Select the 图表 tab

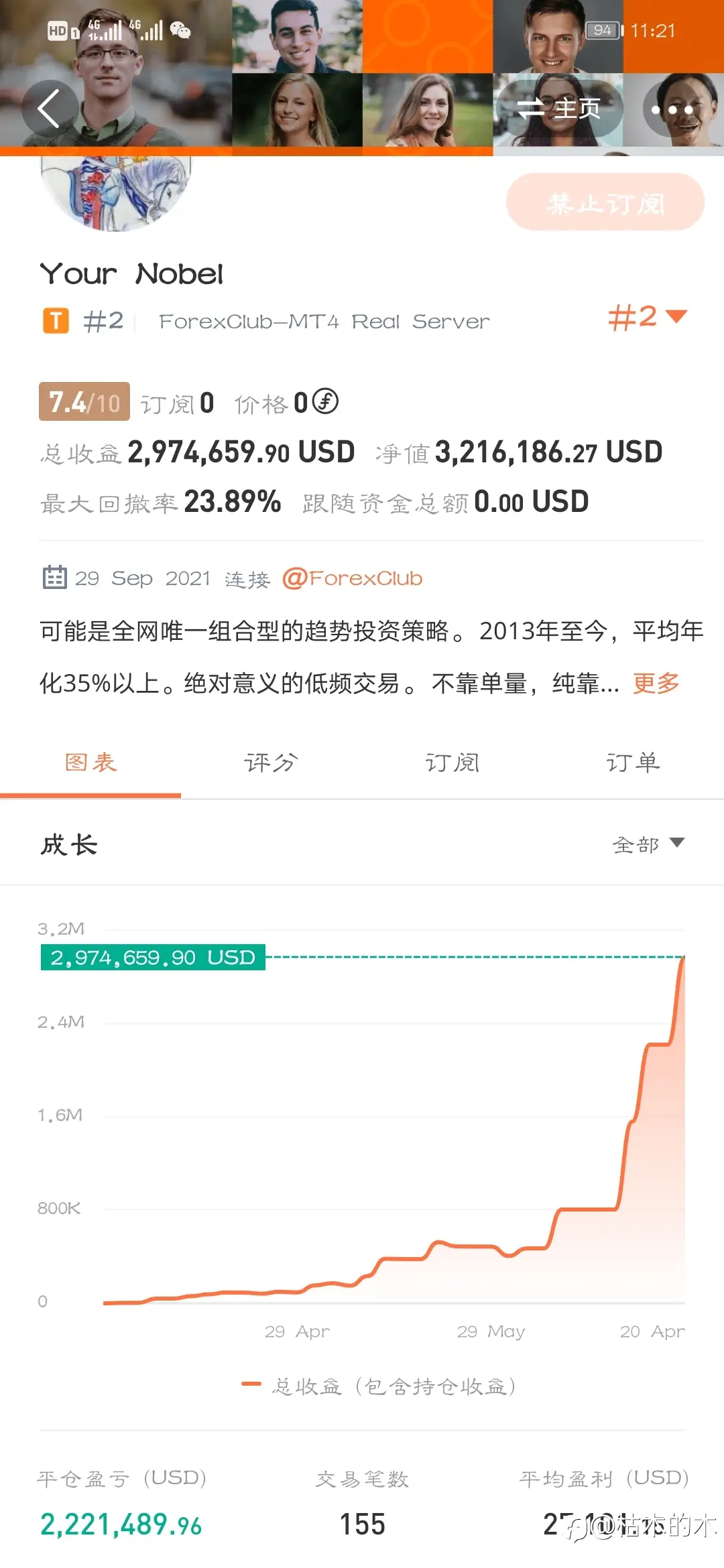pos(90,763)
